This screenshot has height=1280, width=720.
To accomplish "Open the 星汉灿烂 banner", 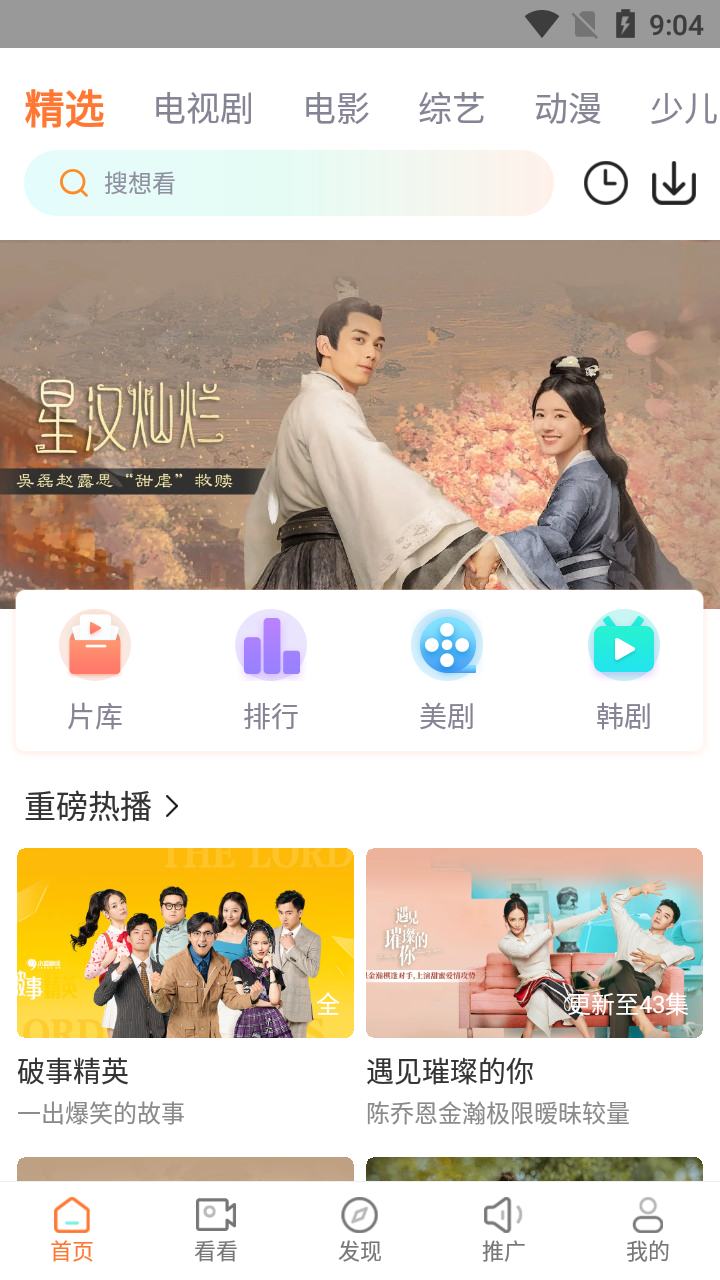I will point(360,420).
